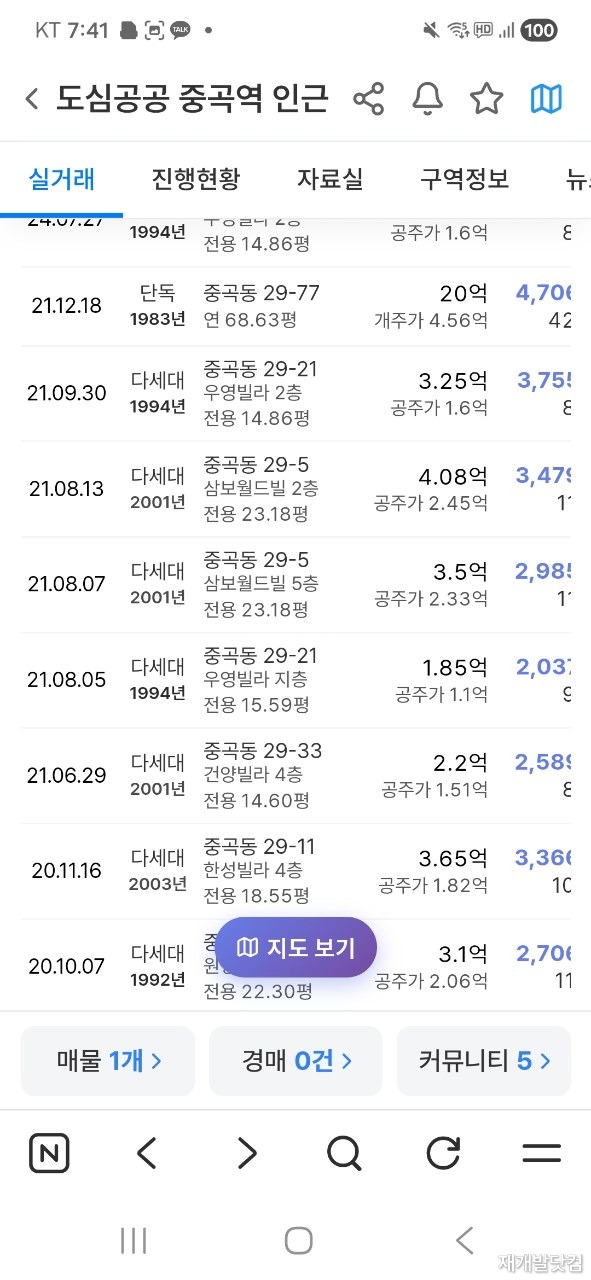This screenshot has height=1280, width=591.
Task: Open 매물 1개 listings
Action: [x=108, y=1061]
